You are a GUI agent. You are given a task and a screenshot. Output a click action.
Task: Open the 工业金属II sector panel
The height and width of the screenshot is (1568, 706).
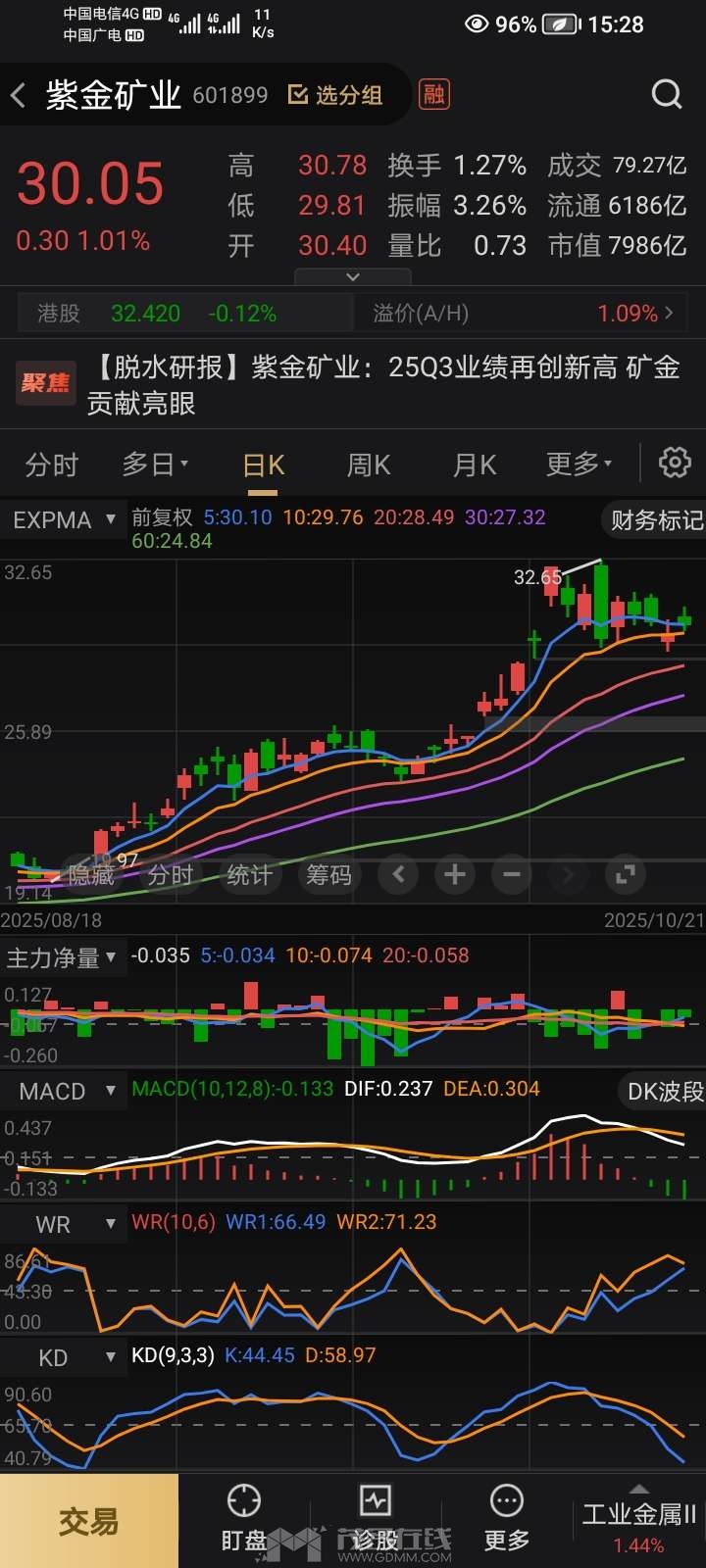638,1524
